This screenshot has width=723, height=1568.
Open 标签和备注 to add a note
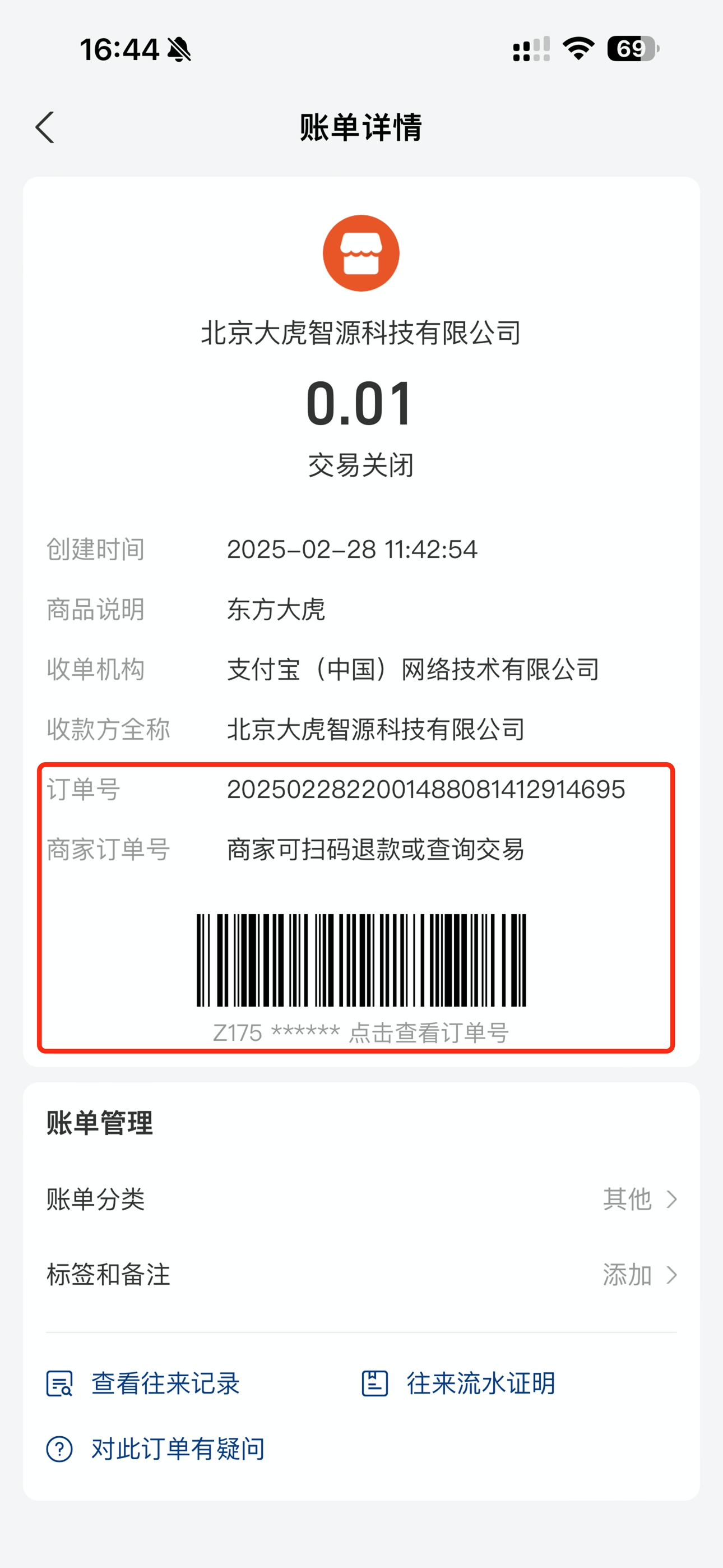[361, 1275]
